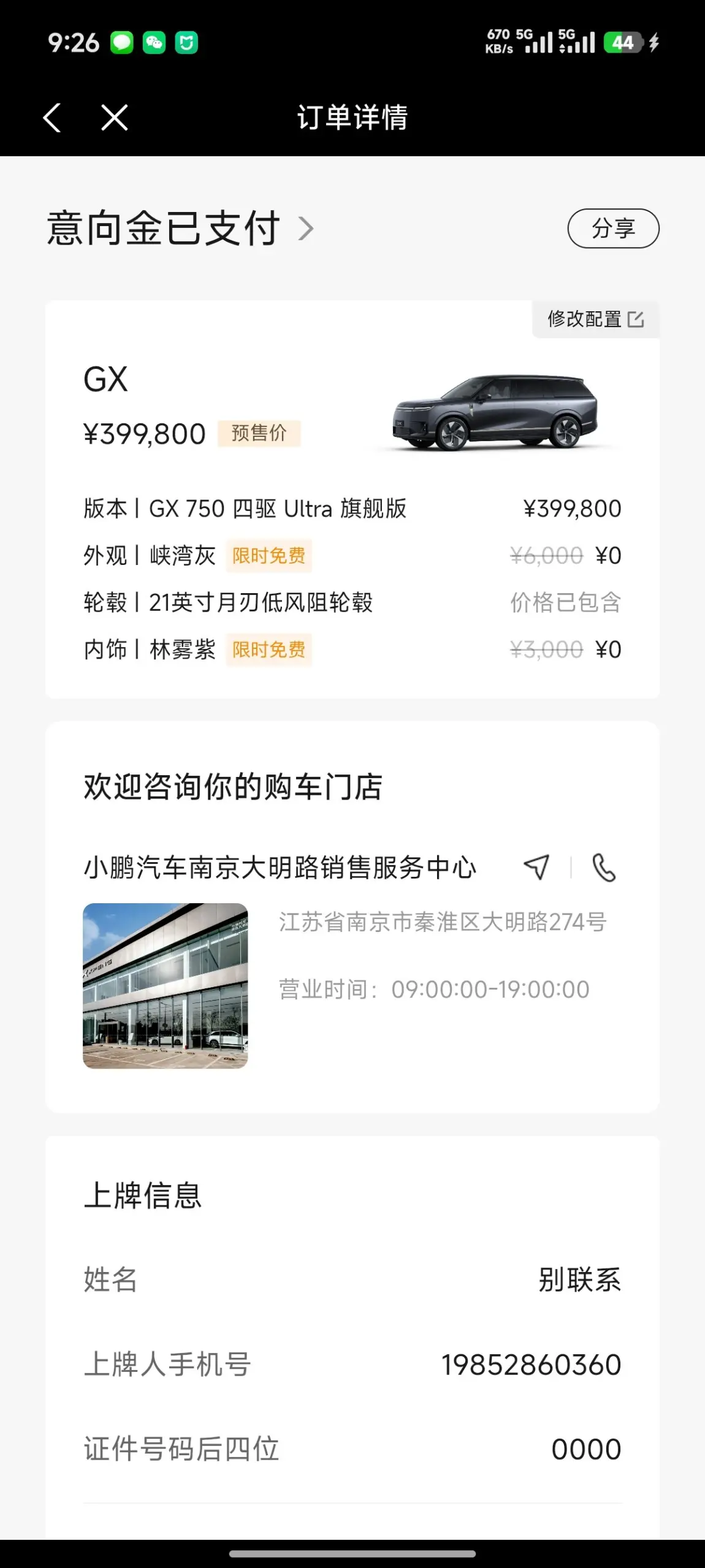Tap 修改配置 to edit the configuration

pyautogui.click(x=595, y=319)
